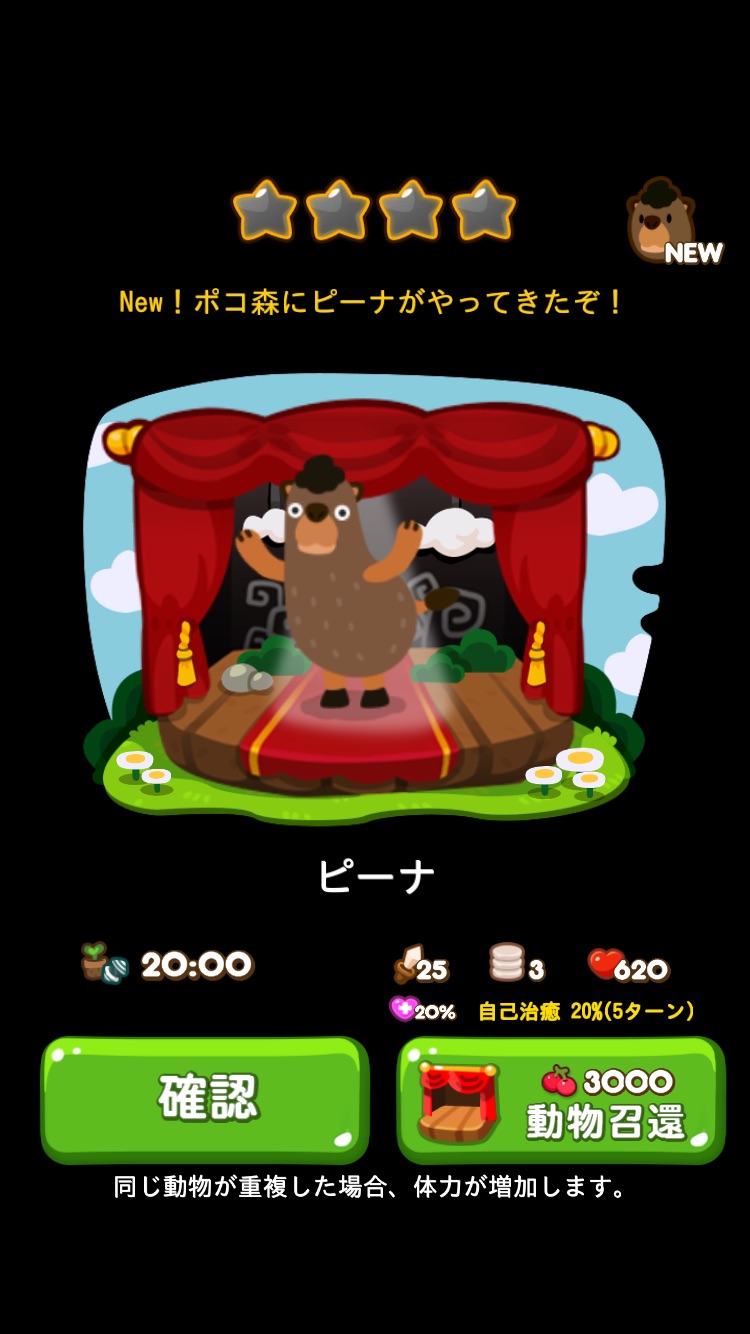
Task: Tap the second star above Pina
Action: [x=336, y=211]
